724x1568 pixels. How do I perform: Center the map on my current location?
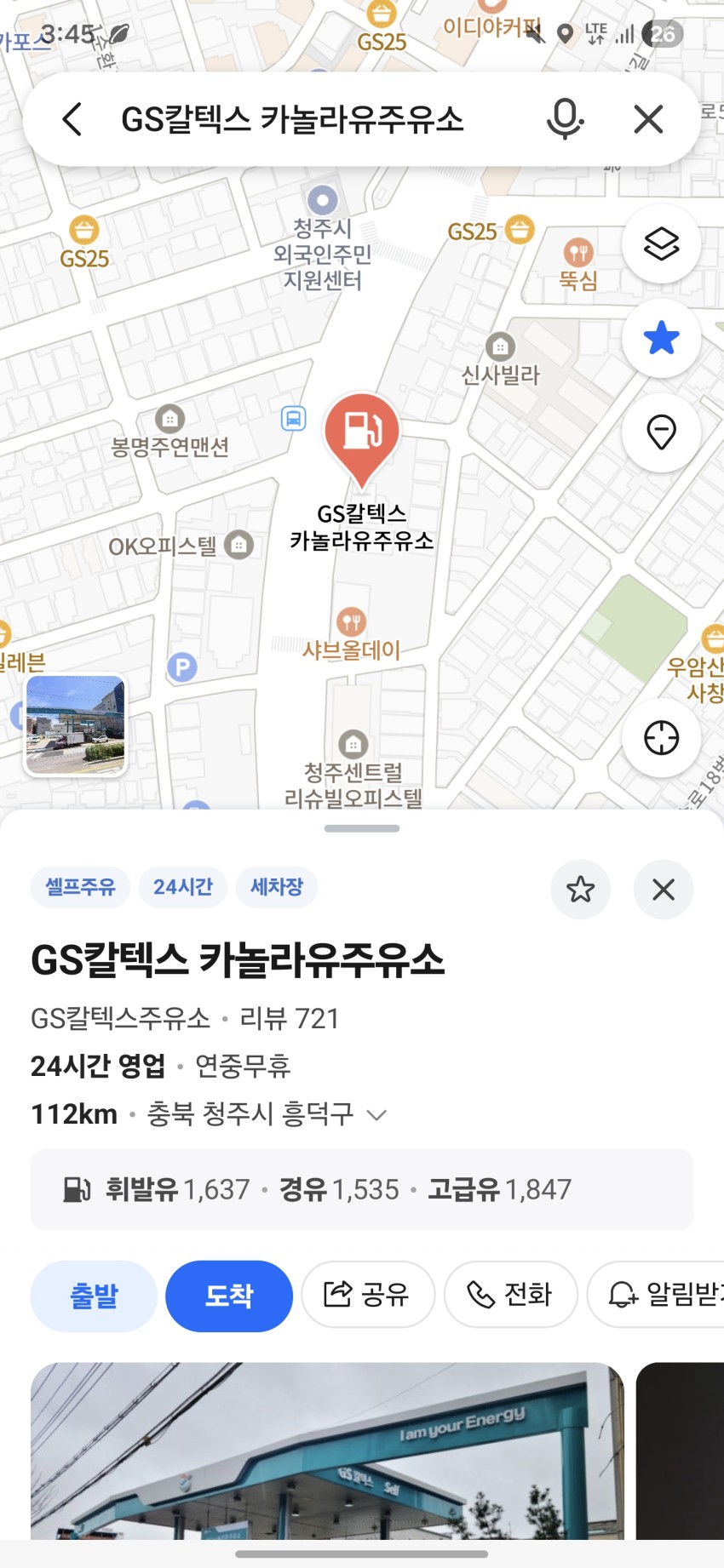pyautogui.click(x=661, y=737)
